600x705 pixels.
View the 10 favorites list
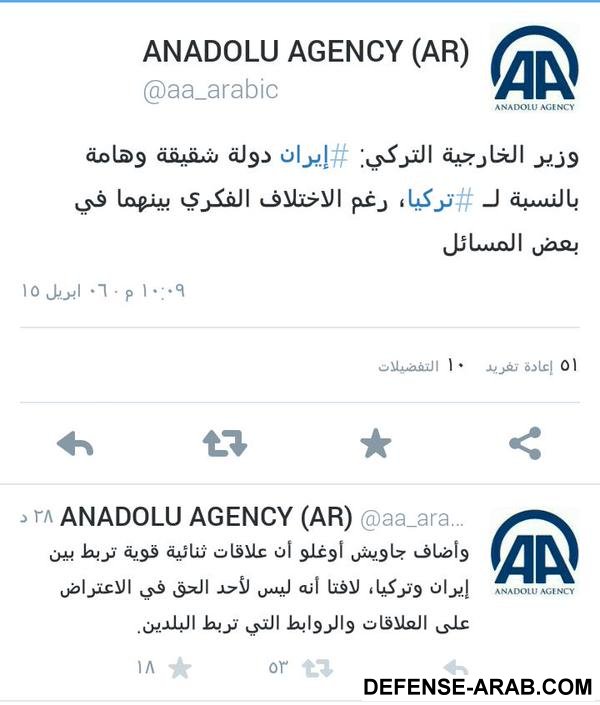pyautogui.click(x=422, y=366)
